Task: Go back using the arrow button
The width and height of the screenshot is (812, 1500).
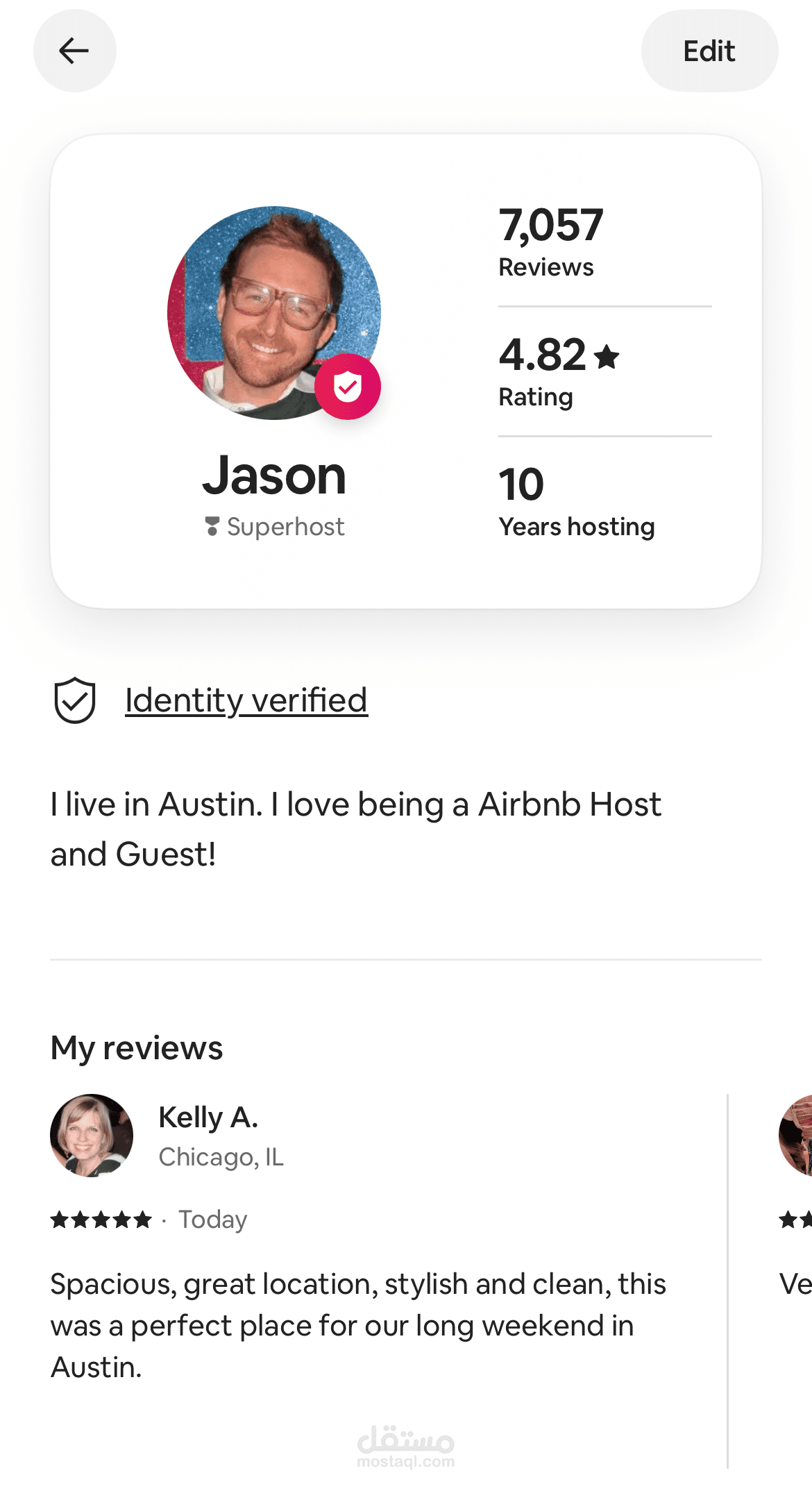Action: pos(74,51)
